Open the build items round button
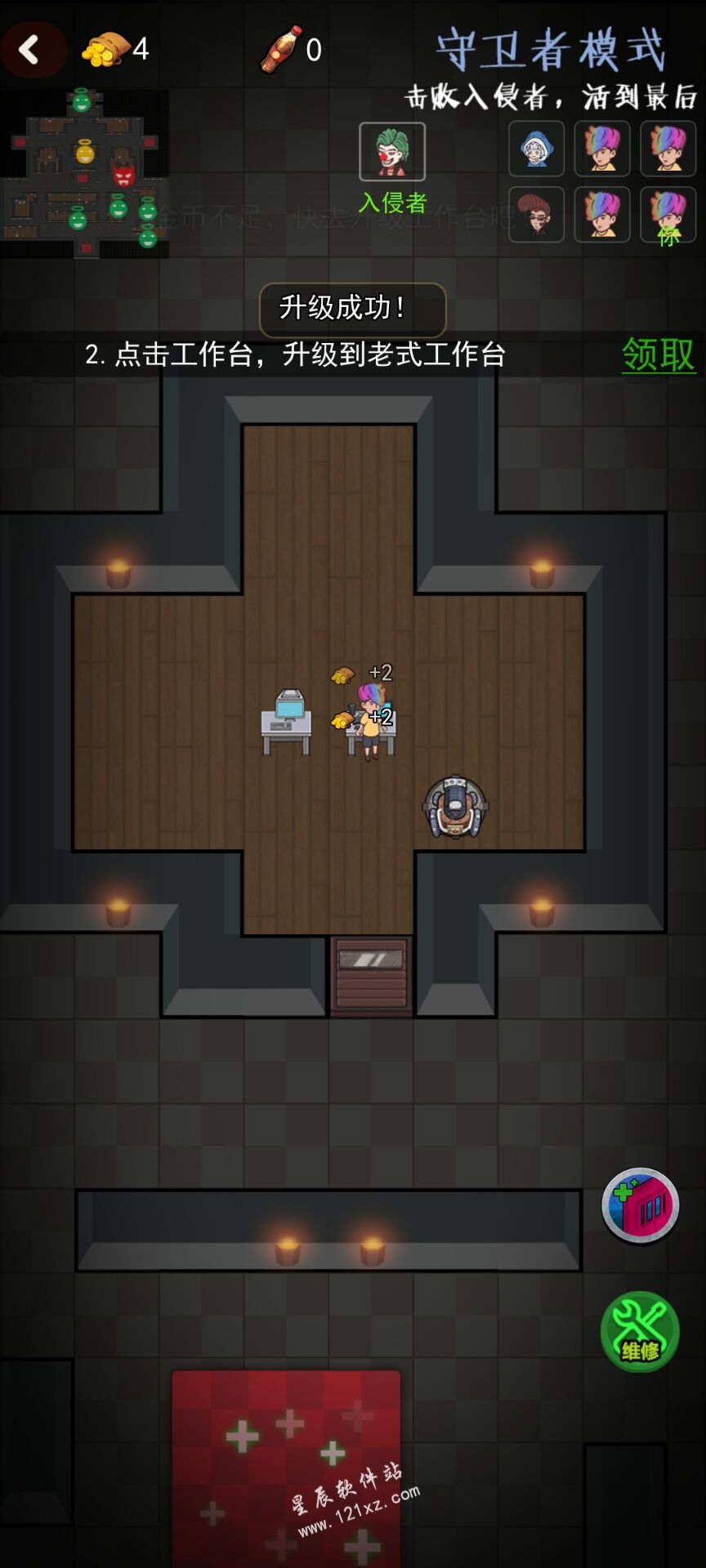The width and height of the screenshot is (706, 1568). [640, 1206]
